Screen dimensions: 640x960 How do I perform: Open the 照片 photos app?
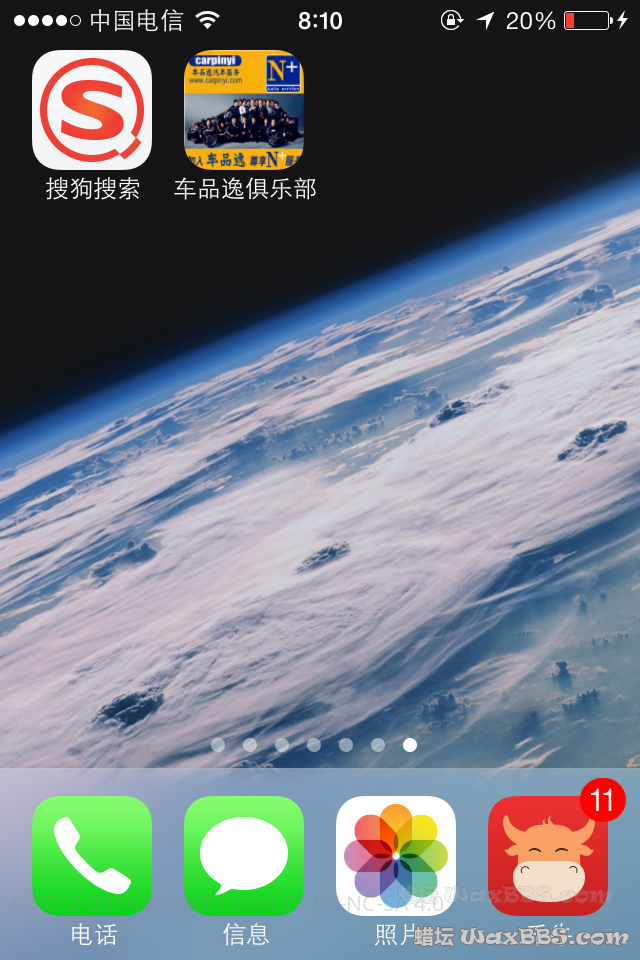[x=396, y=855]
